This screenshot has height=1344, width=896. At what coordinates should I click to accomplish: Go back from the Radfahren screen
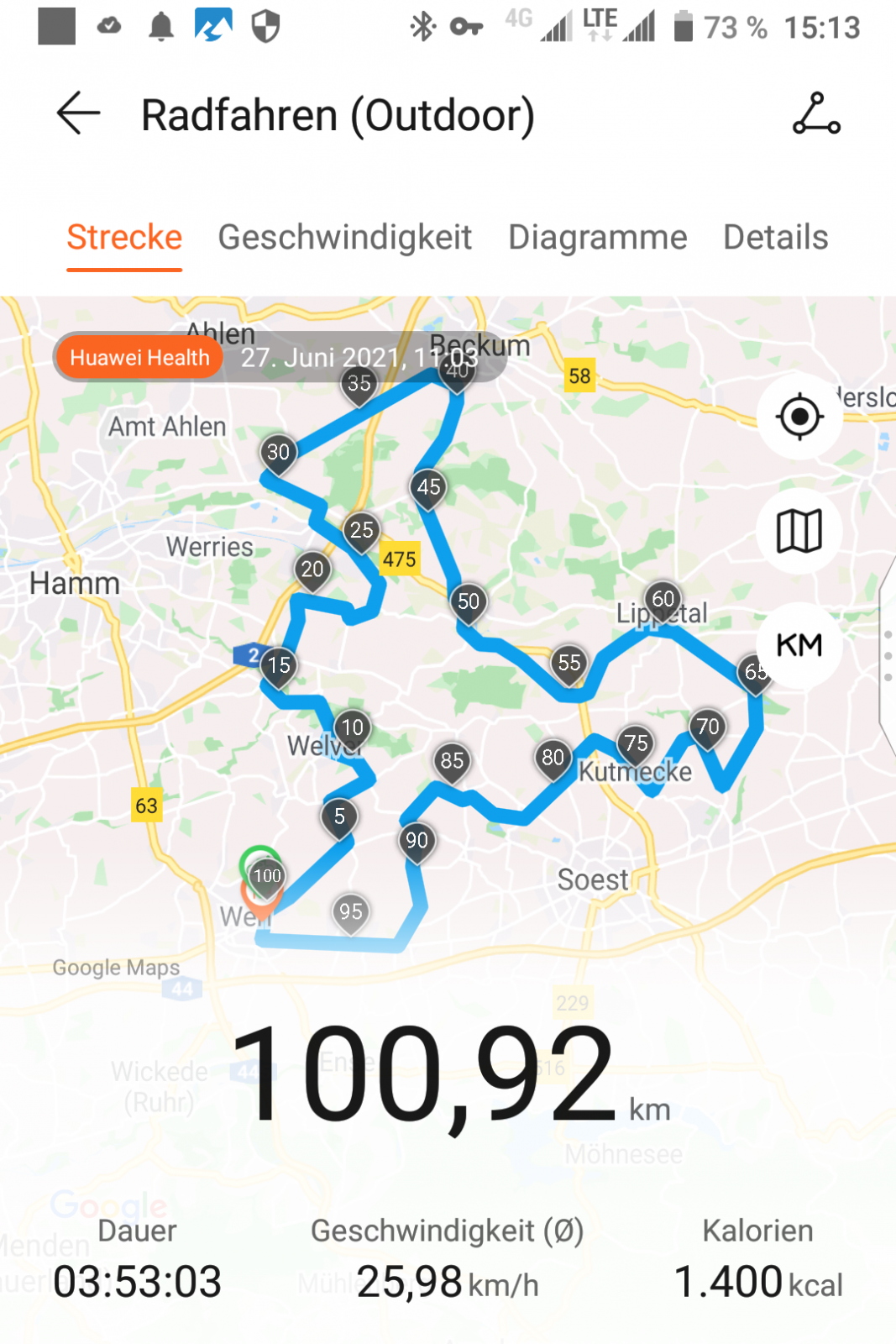click(x=78, y=113)
